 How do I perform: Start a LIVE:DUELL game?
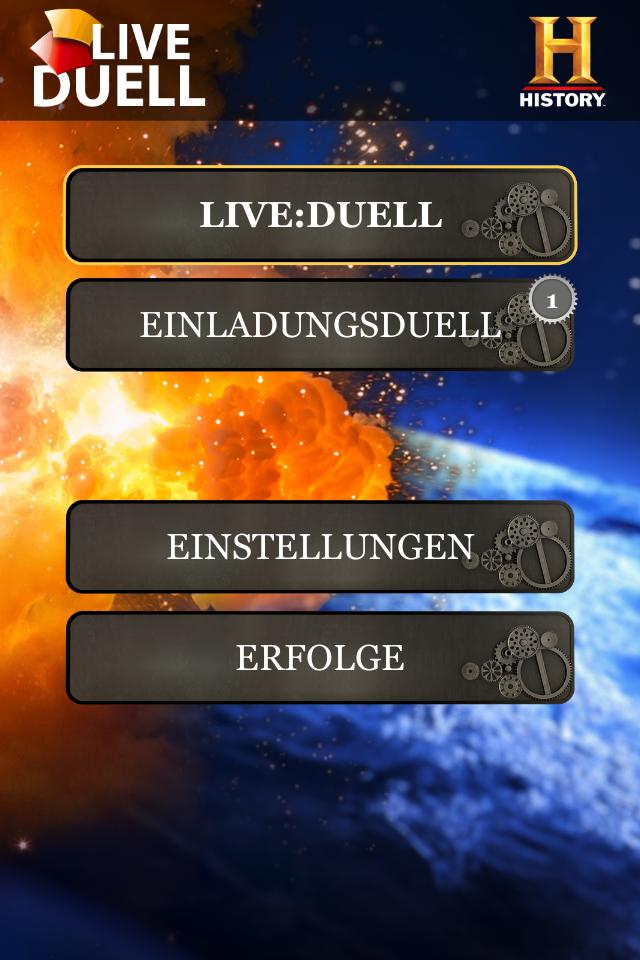click(320, 215)
